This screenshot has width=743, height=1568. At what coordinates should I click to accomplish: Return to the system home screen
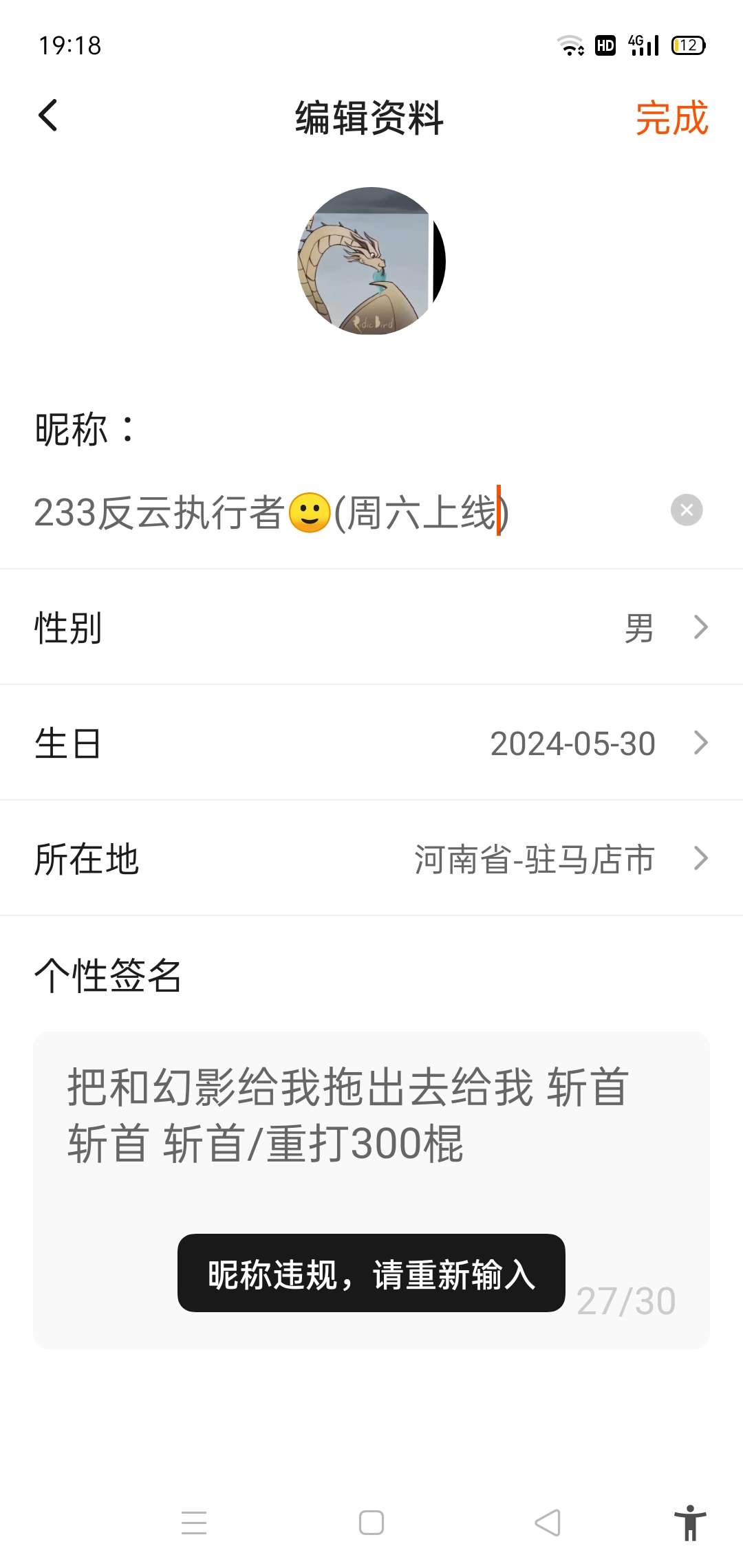pyautogui.click(x=371, y=1523)
